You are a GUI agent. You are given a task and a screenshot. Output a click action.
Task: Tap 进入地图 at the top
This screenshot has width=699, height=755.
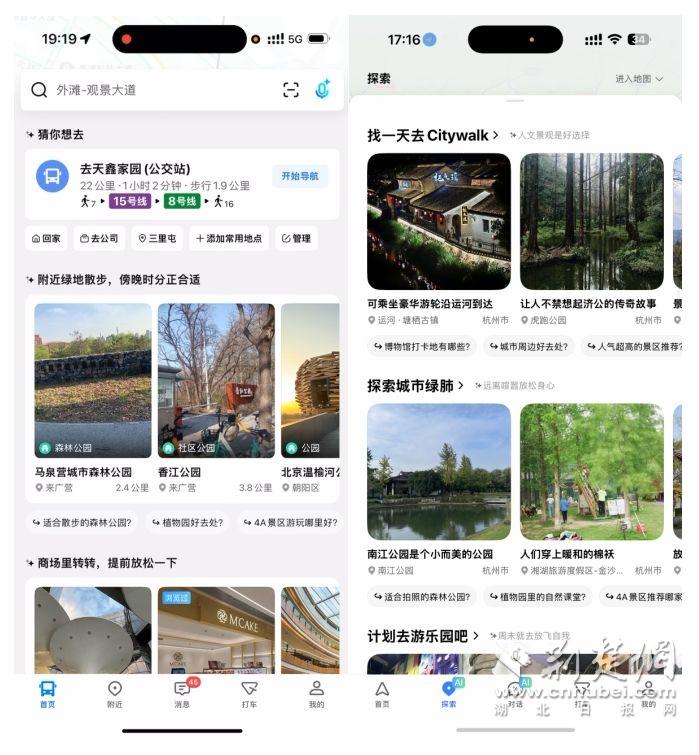[638, 79]
